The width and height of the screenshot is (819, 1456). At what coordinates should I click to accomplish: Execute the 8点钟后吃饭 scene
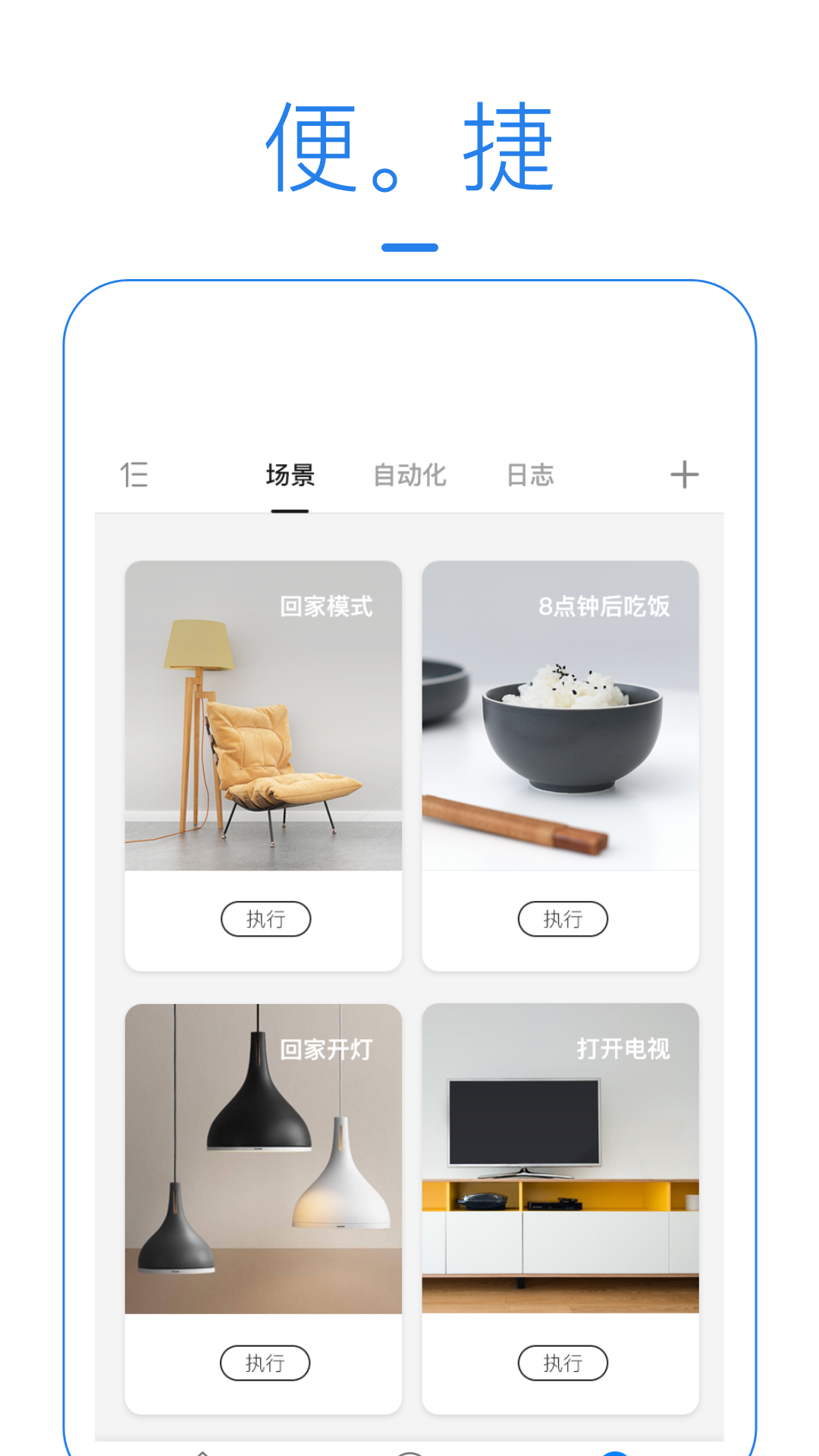click(562, 918)
